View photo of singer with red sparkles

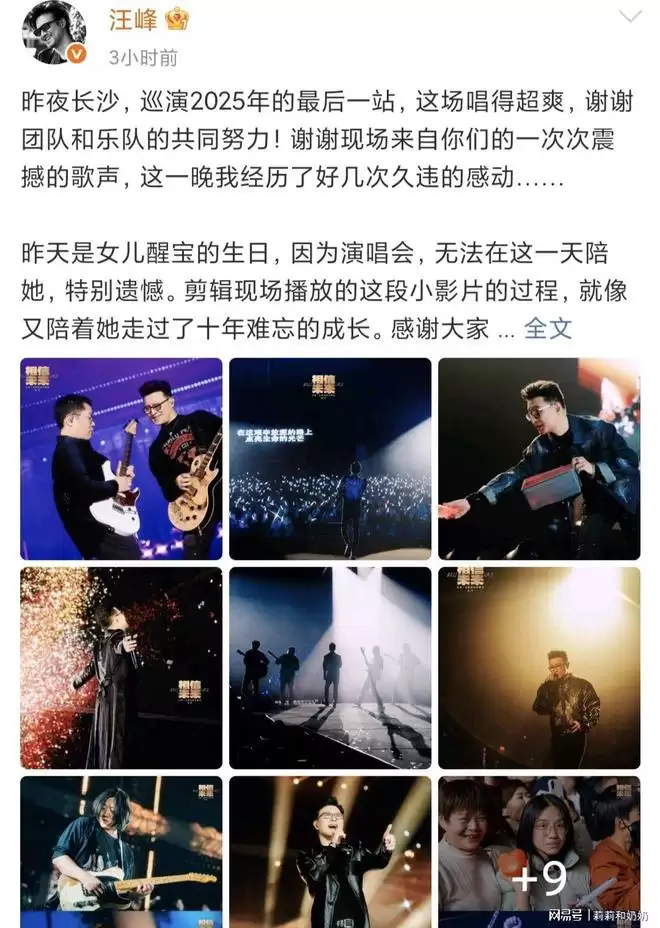point(121,667)
